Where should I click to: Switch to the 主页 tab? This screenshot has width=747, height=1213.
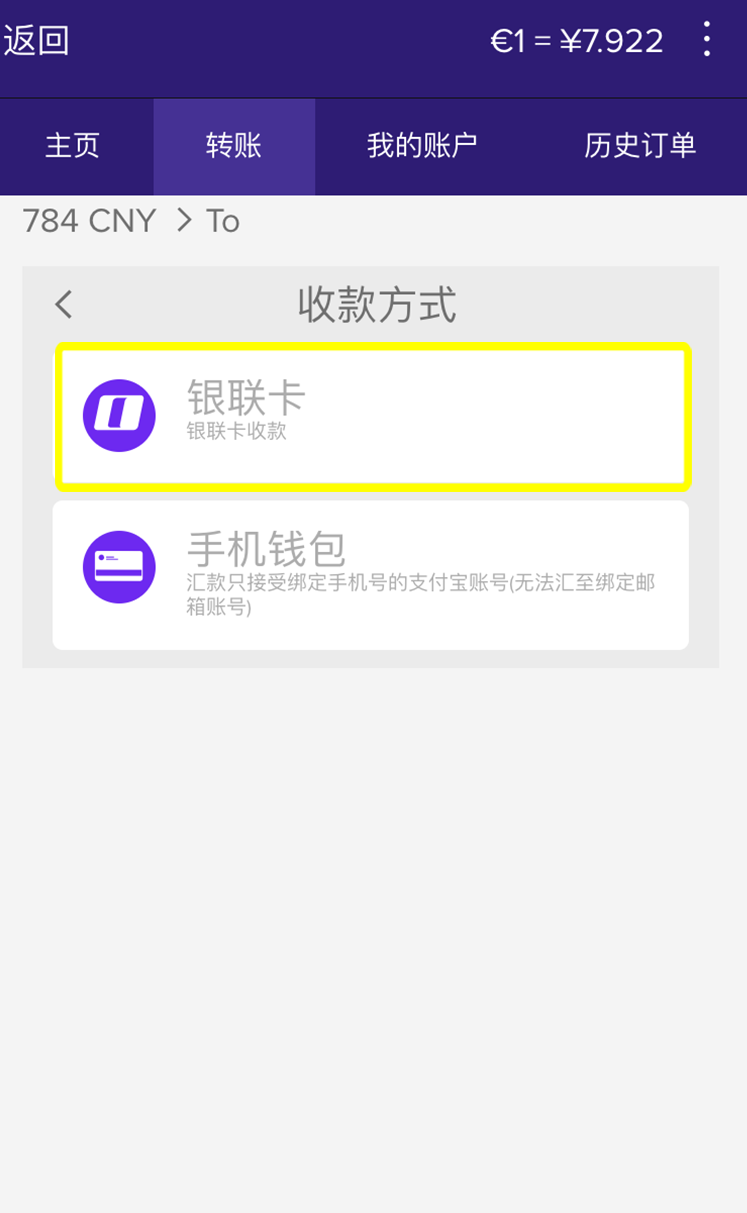[x=73, y=146]
